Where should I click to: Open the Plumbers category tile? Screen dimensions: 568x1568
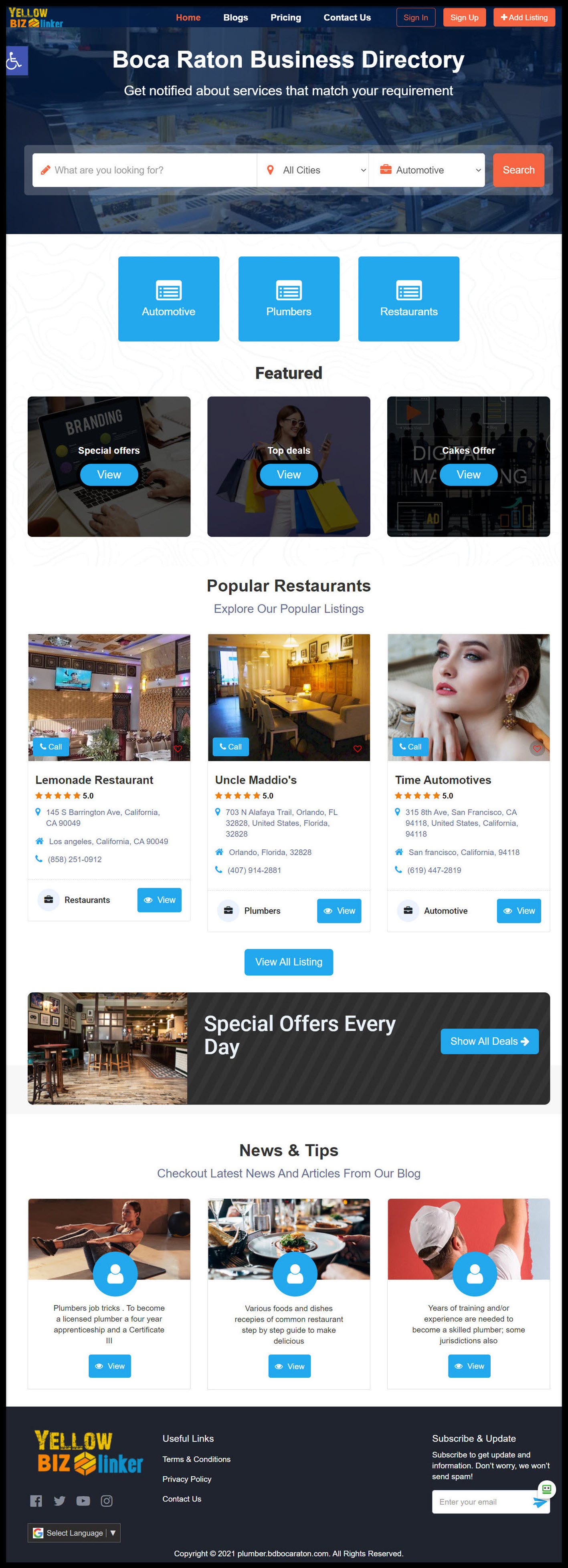[289, 299]
